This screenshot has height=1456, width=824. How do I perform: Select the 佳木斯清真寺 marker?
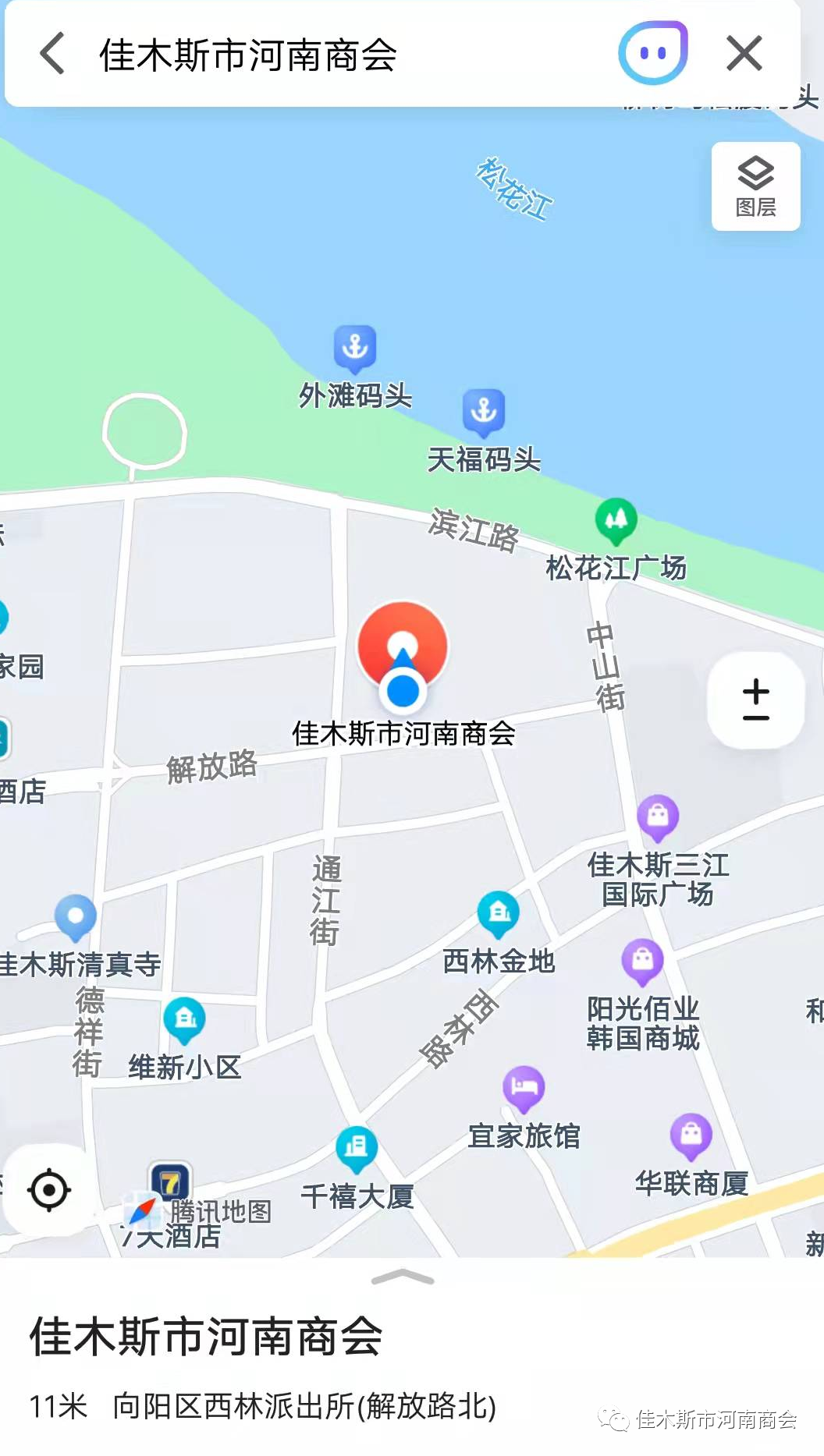tap(75, 917)
